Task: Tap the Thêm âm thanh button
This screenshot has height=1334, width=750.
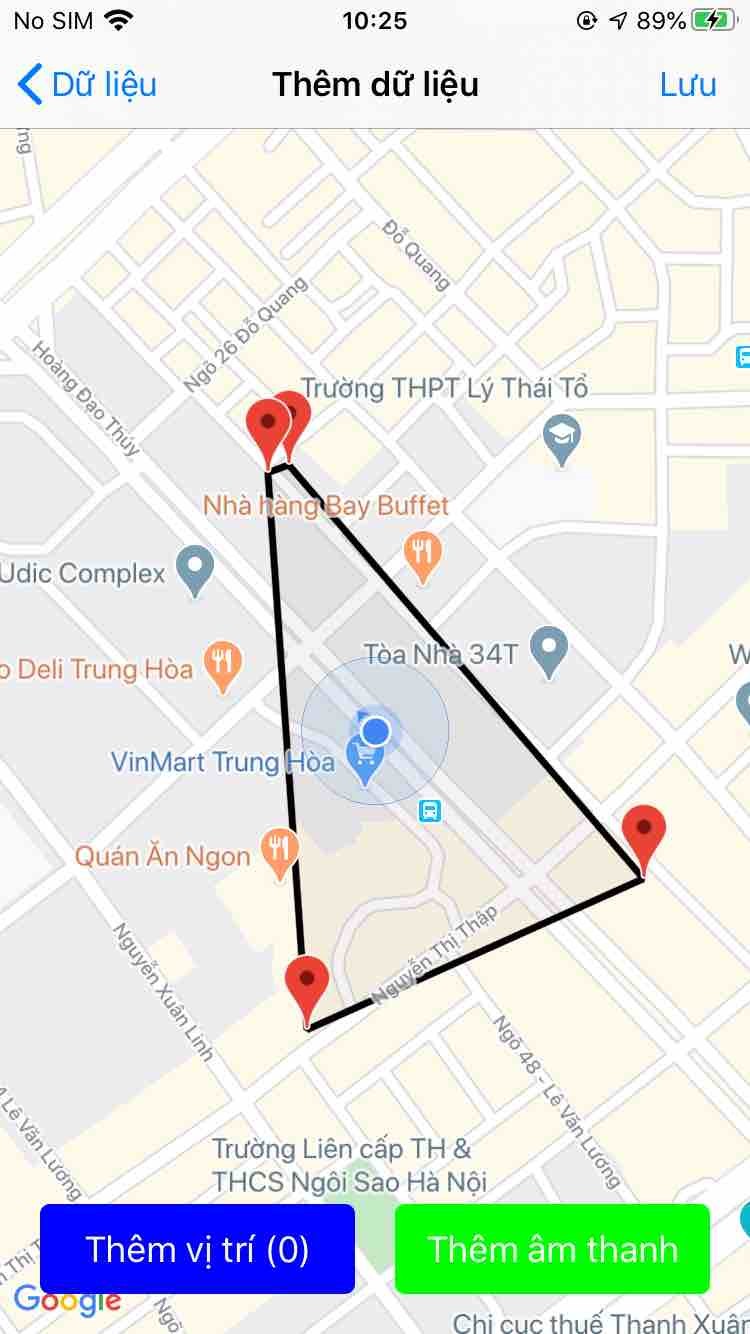Action: pos(552,1249)
